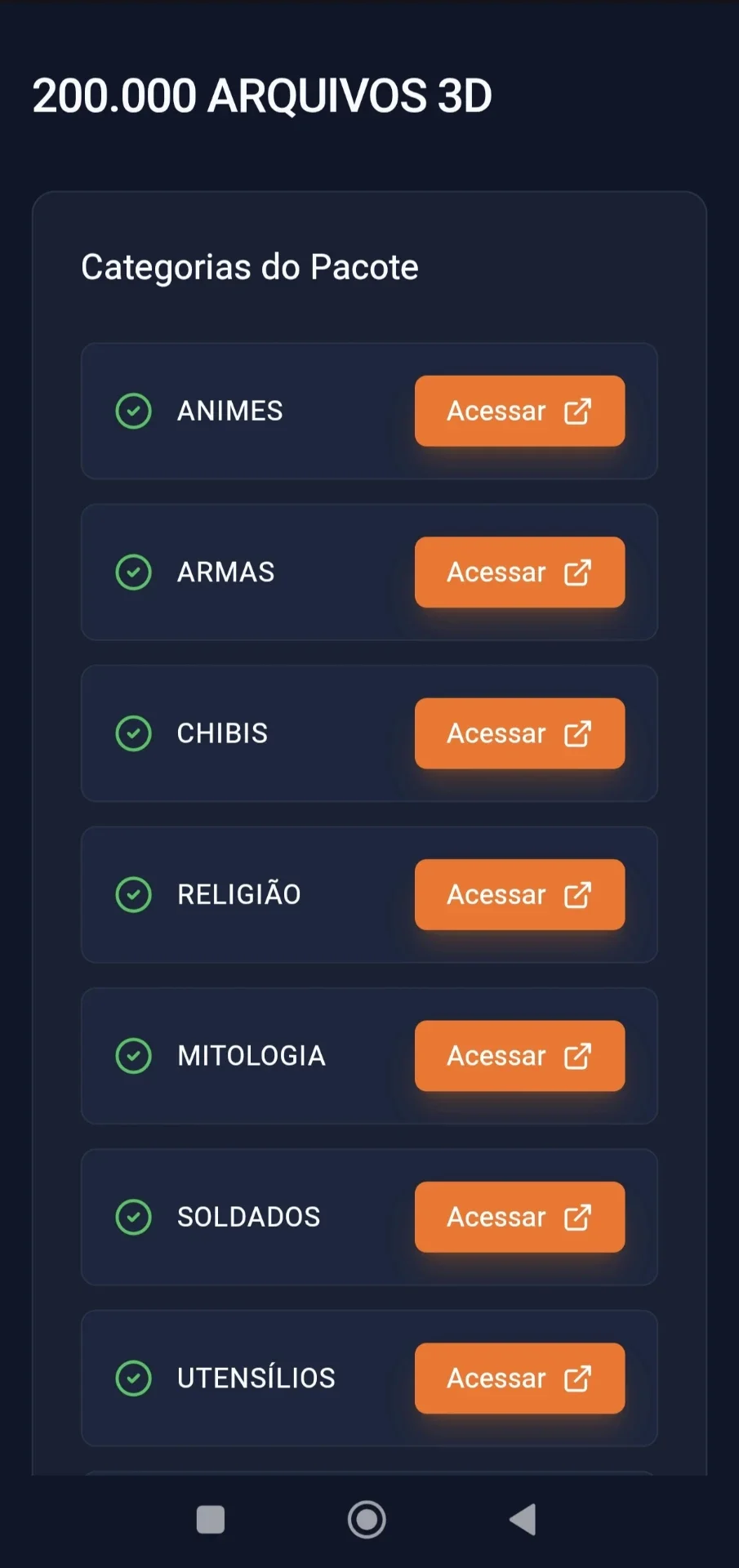Access the CHIBIS files
This screenshot has width=739, height=1568.
(519, 733)
